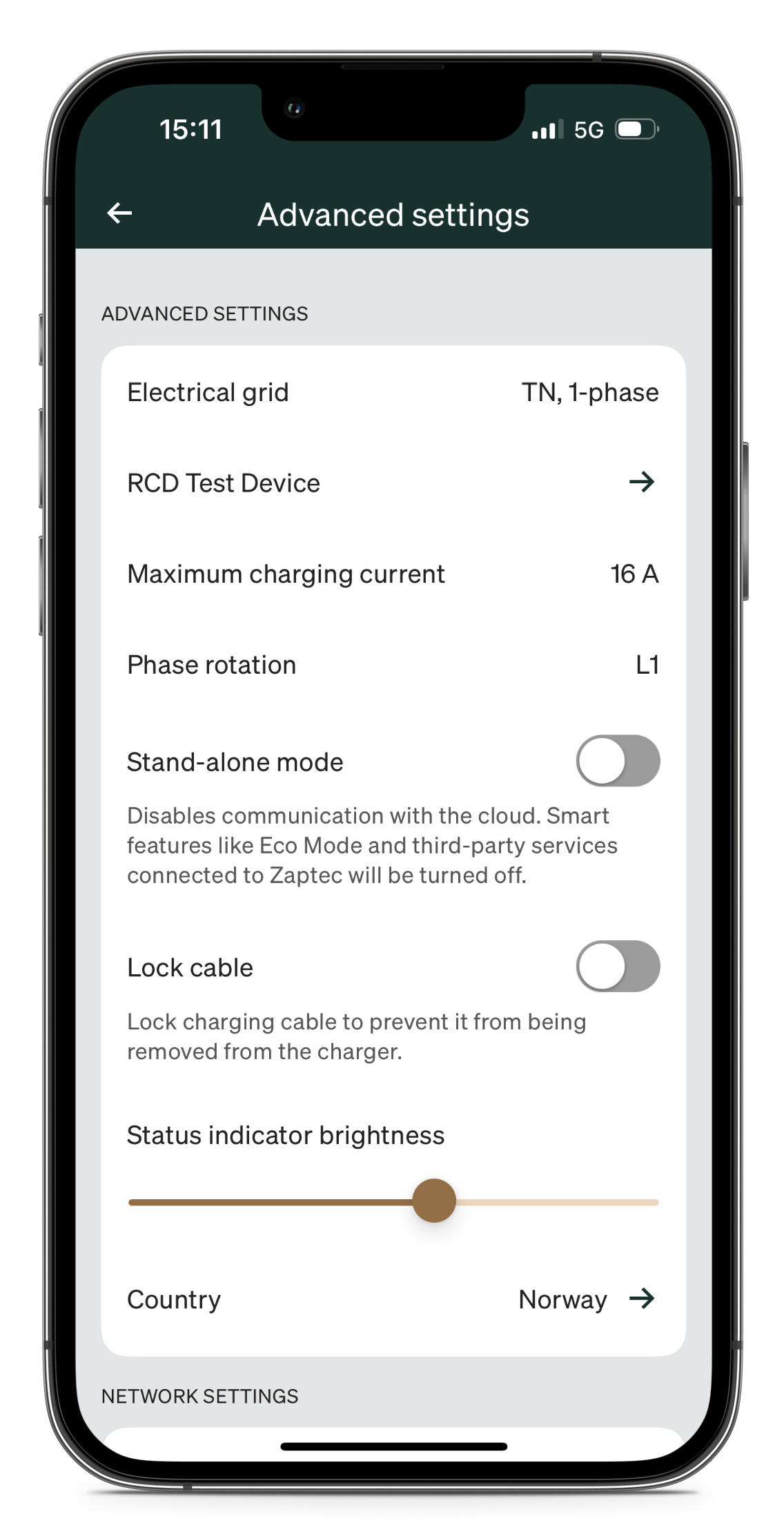Enable Stand-alone mode

pos(618,761)
